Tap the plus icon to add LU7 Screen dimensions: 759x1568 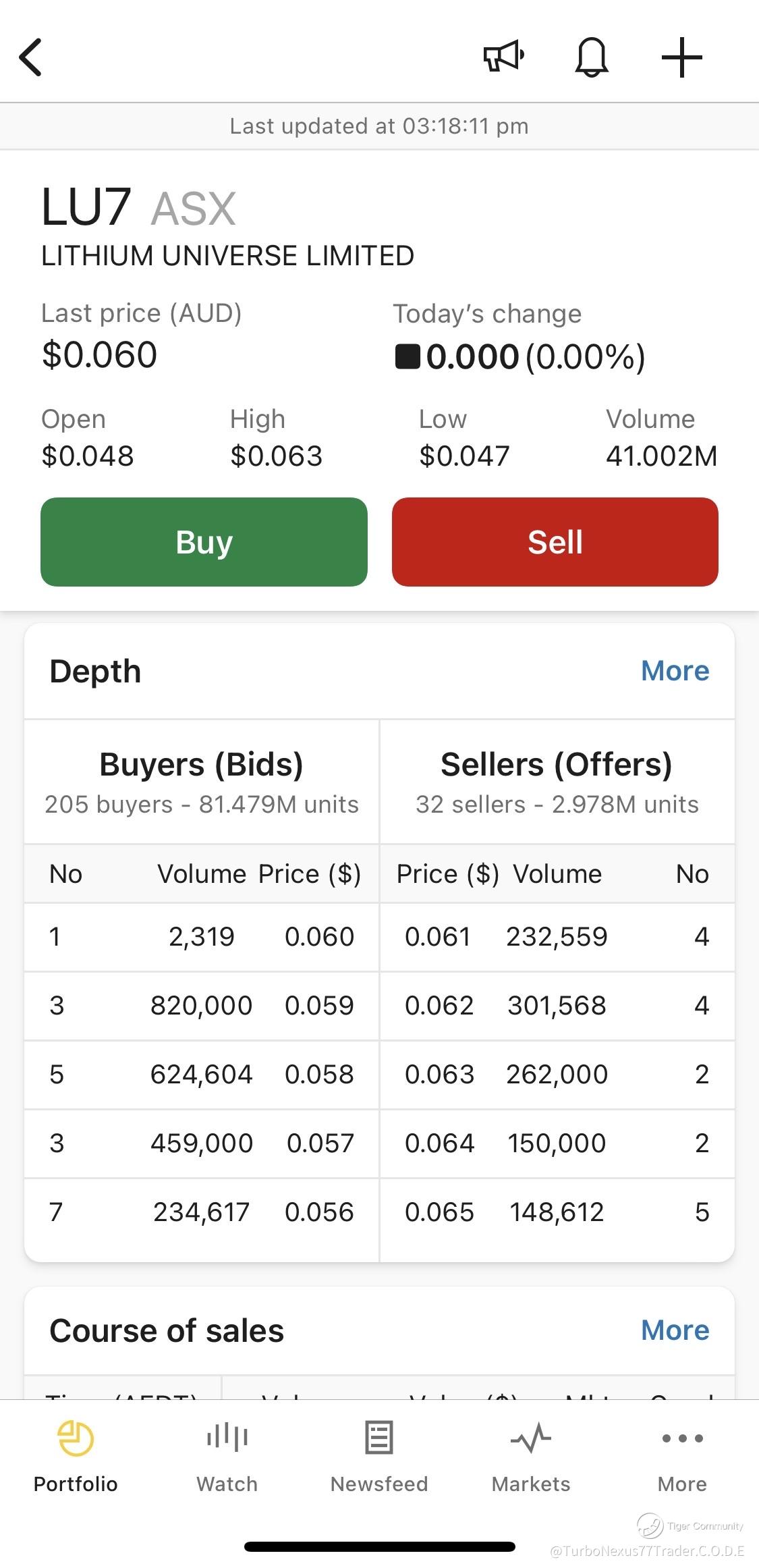[681, 57]
